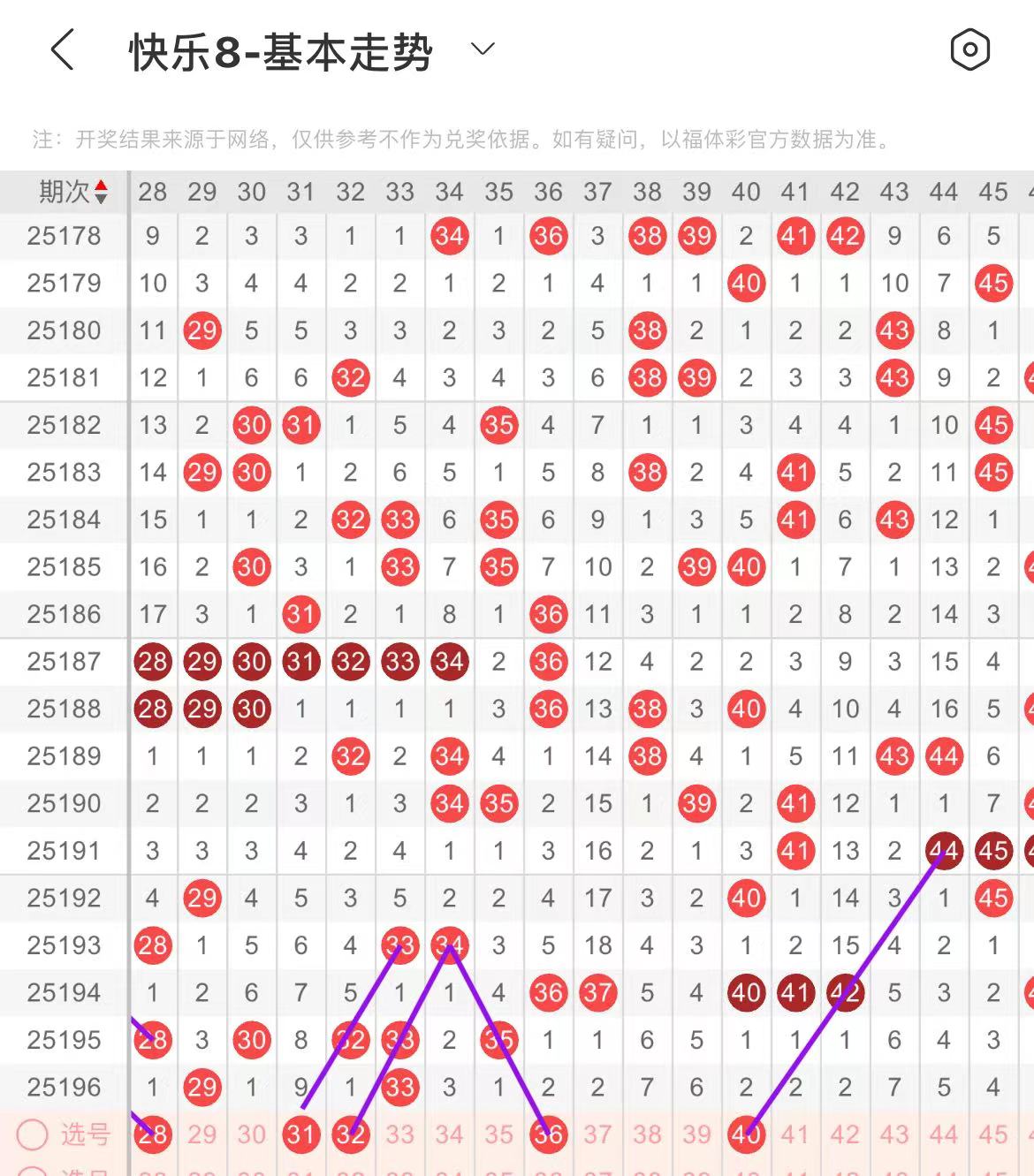Pick number 45 in the 选号 row
The height and width of the screenshot is (1176, 1034).
(x=993, y=1134)
